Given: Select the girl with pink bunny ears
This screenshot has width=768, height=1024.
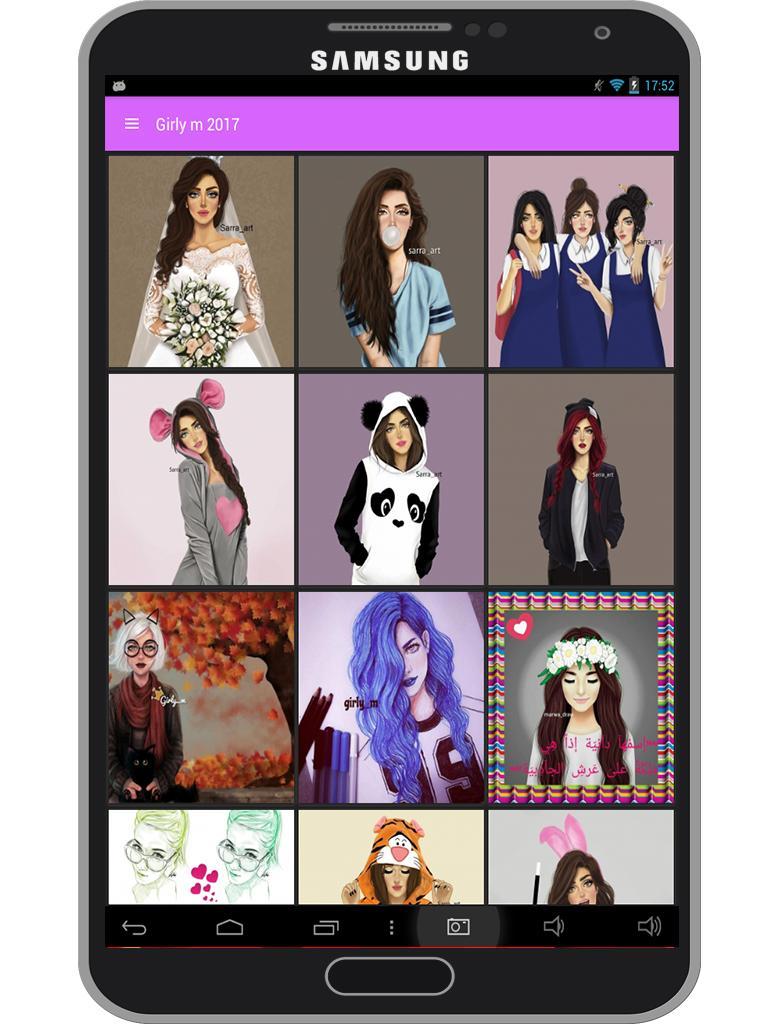Looking at the screenshot, I should (x=581, y=857).
